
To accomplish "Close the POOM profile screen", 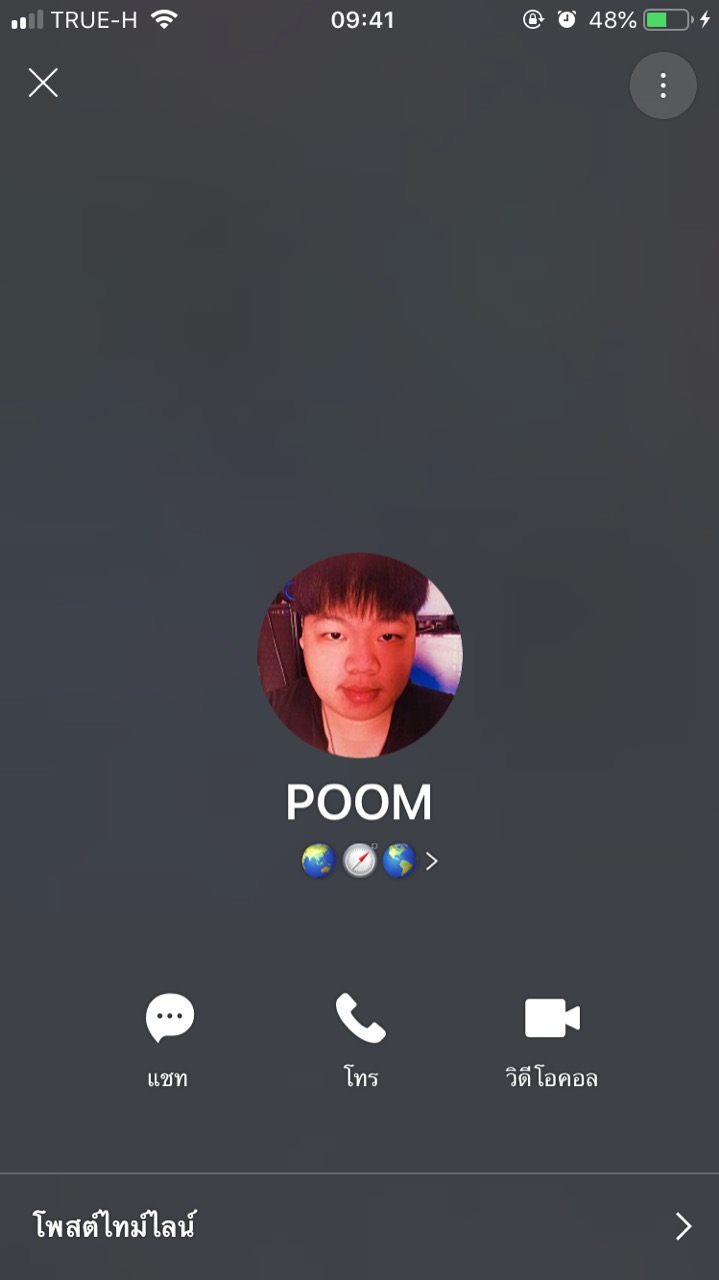I will pyautogui.click(x=43, y=83).
